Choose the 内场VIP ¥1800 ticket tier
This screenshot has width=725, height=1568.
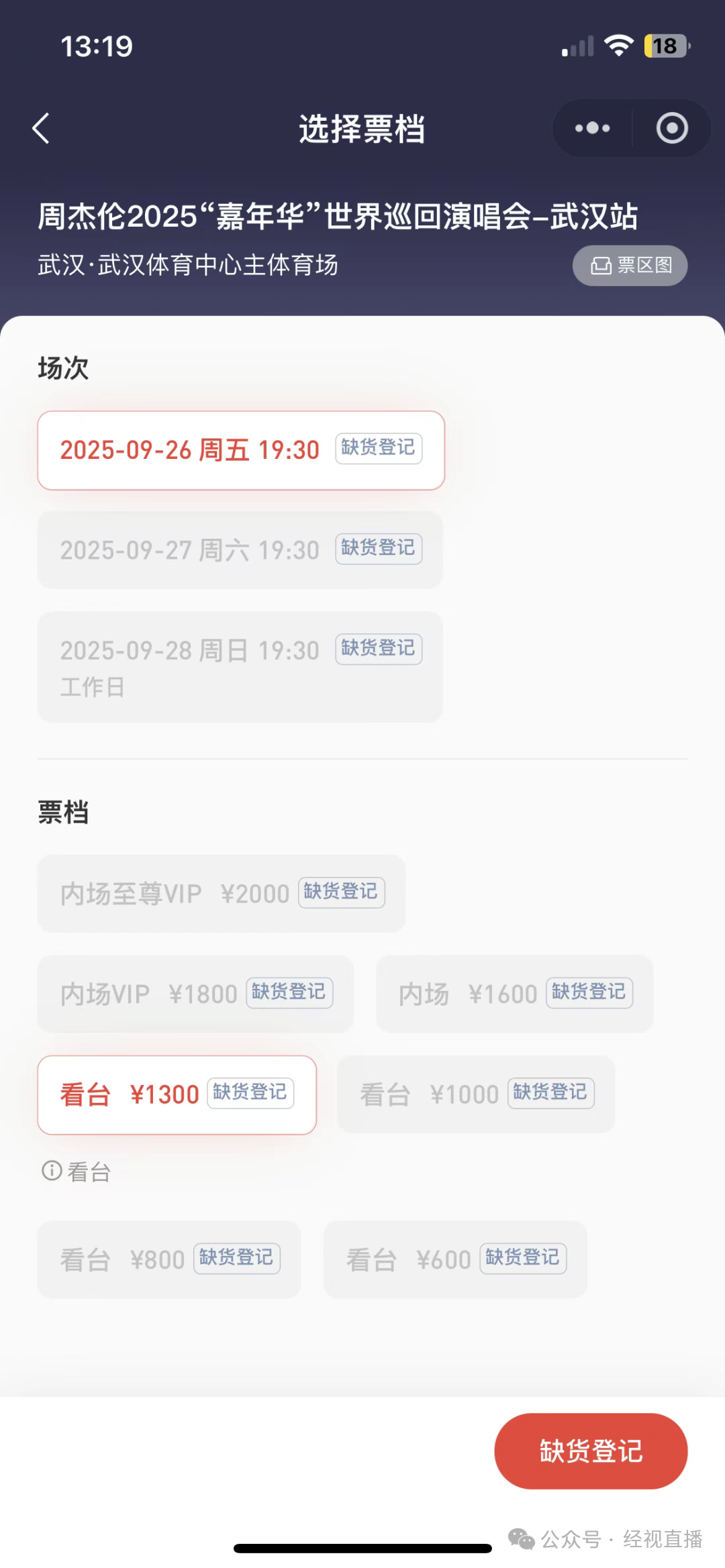pyautogui.click(x=195, y=994)
